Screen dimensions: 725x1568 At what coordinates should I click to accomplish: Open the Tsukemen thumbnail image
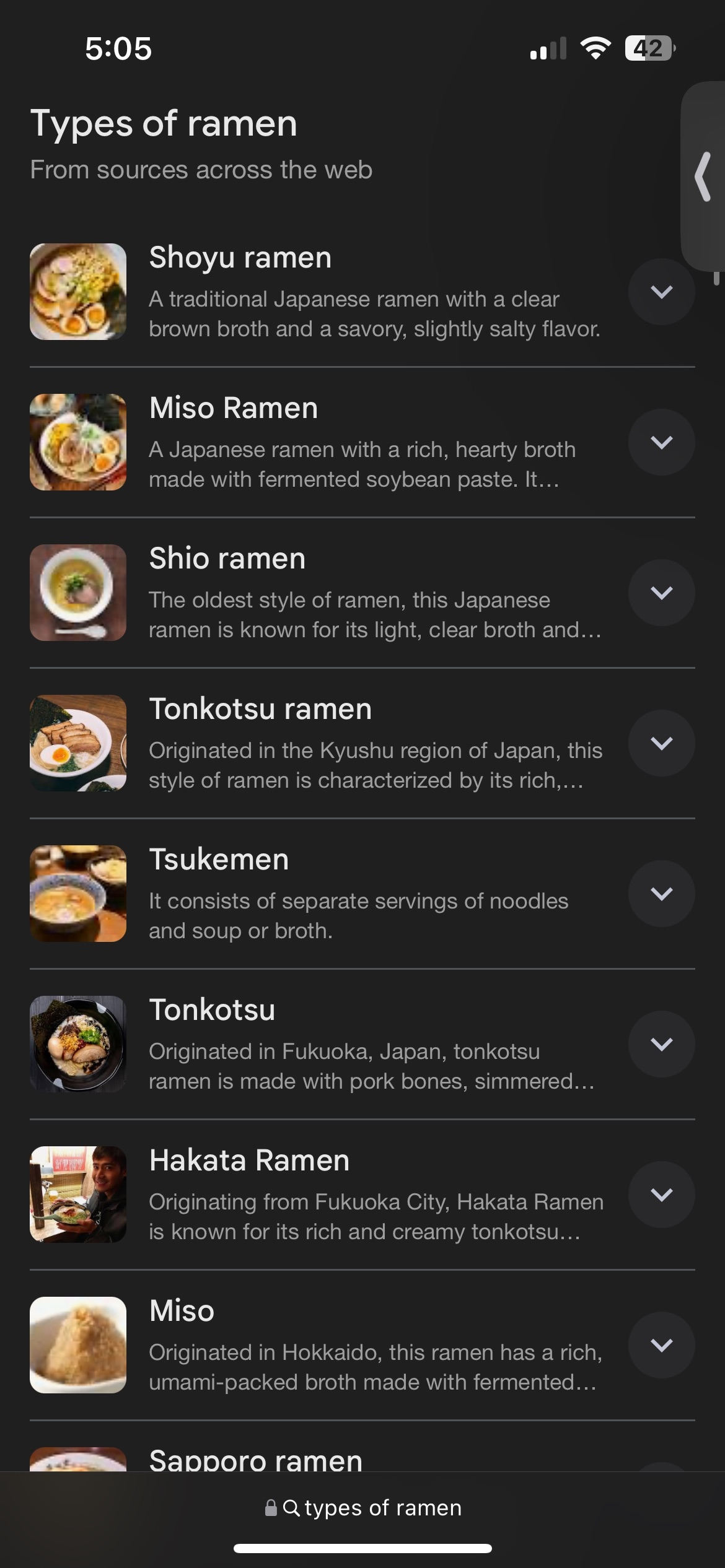click(78, 894)
